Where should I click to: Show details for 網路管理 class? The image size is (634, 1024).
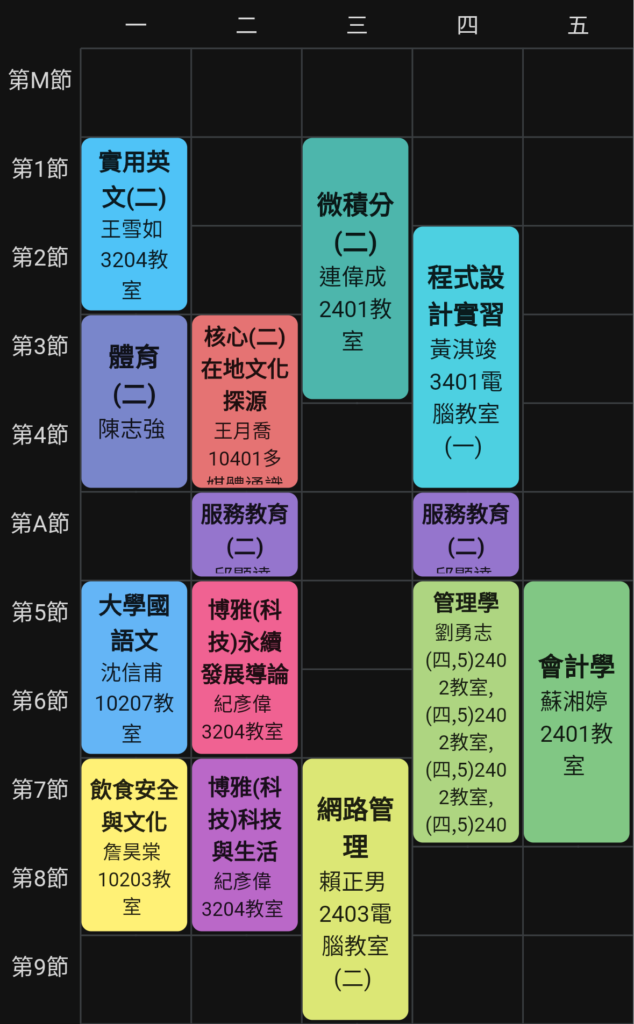(355, 888)
